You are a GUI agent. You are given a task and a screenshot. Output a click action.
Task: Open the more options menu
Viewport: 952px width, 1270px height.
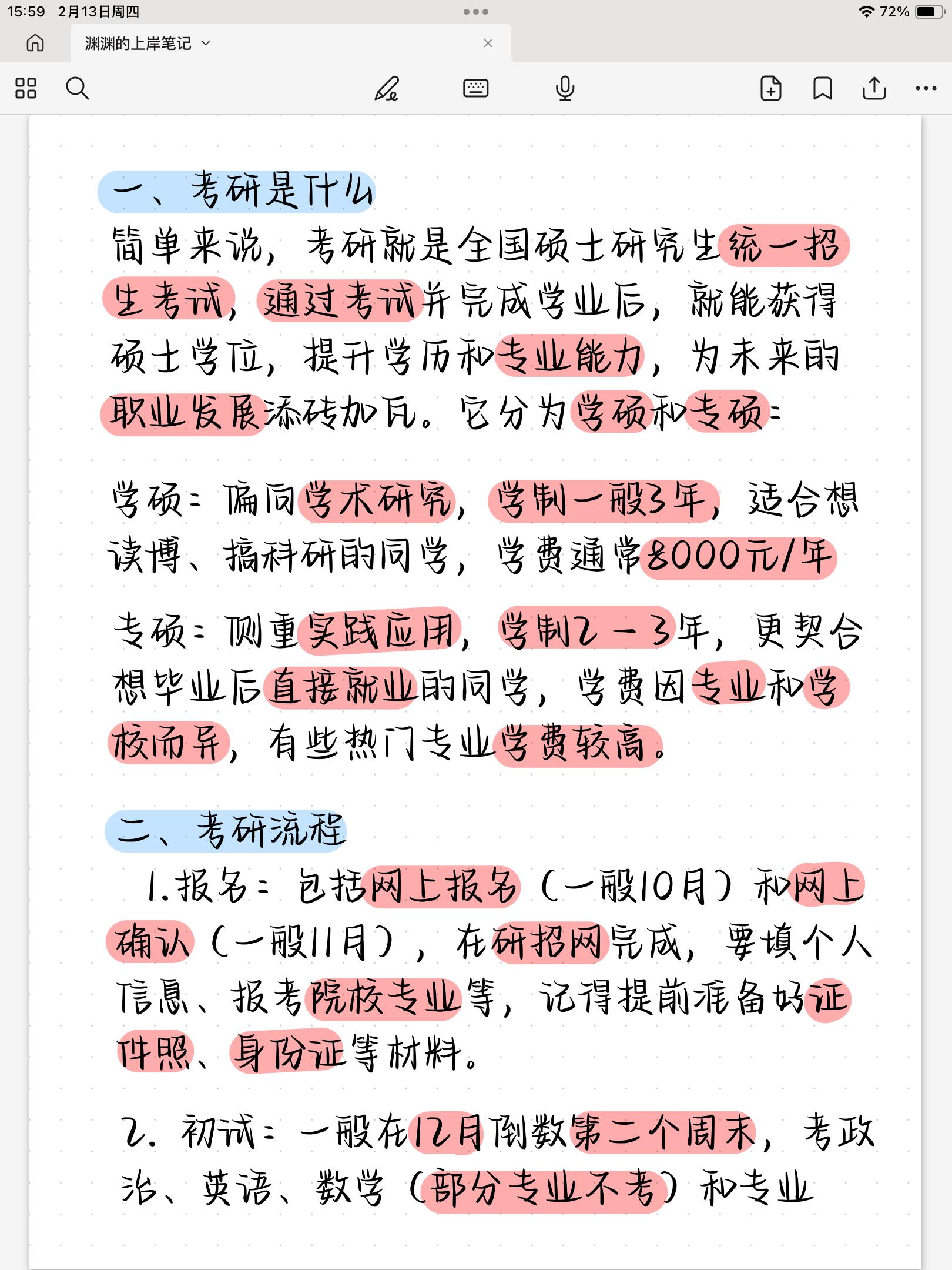click(926, 89)
